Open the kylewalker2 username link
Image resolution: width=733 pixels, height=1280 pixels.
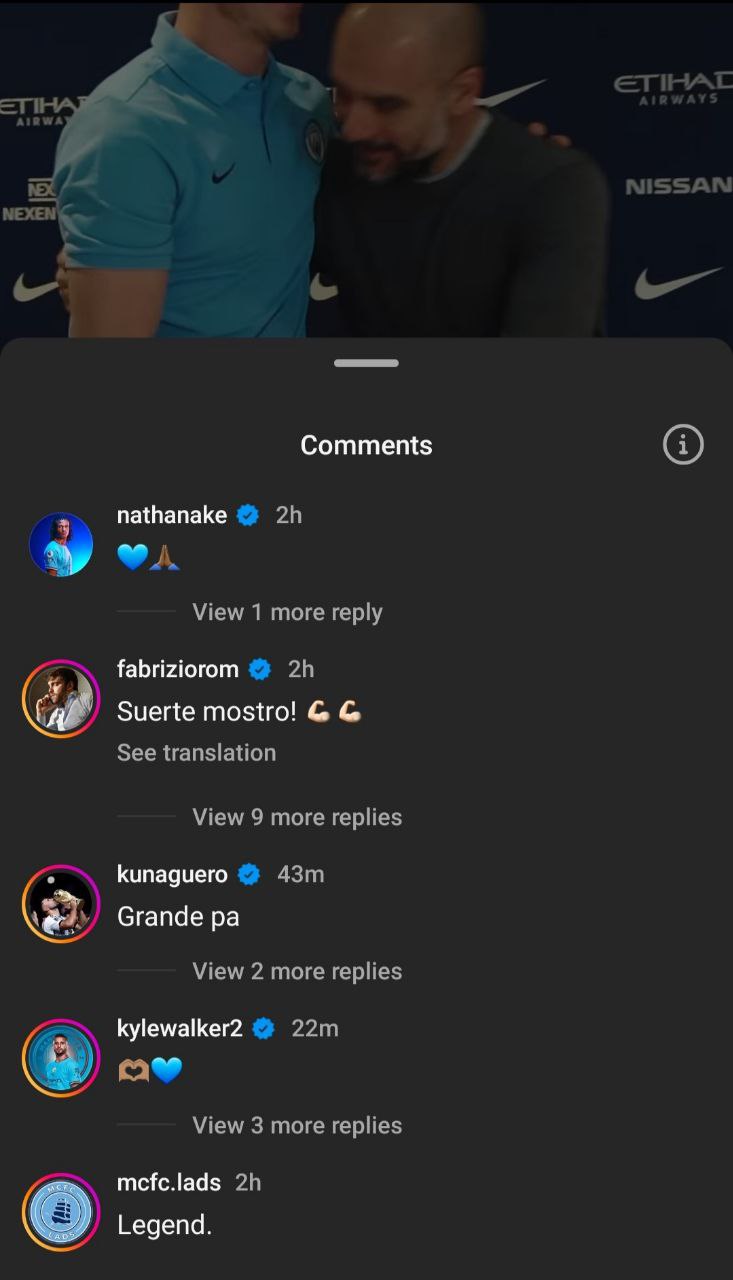(179, 1028)
